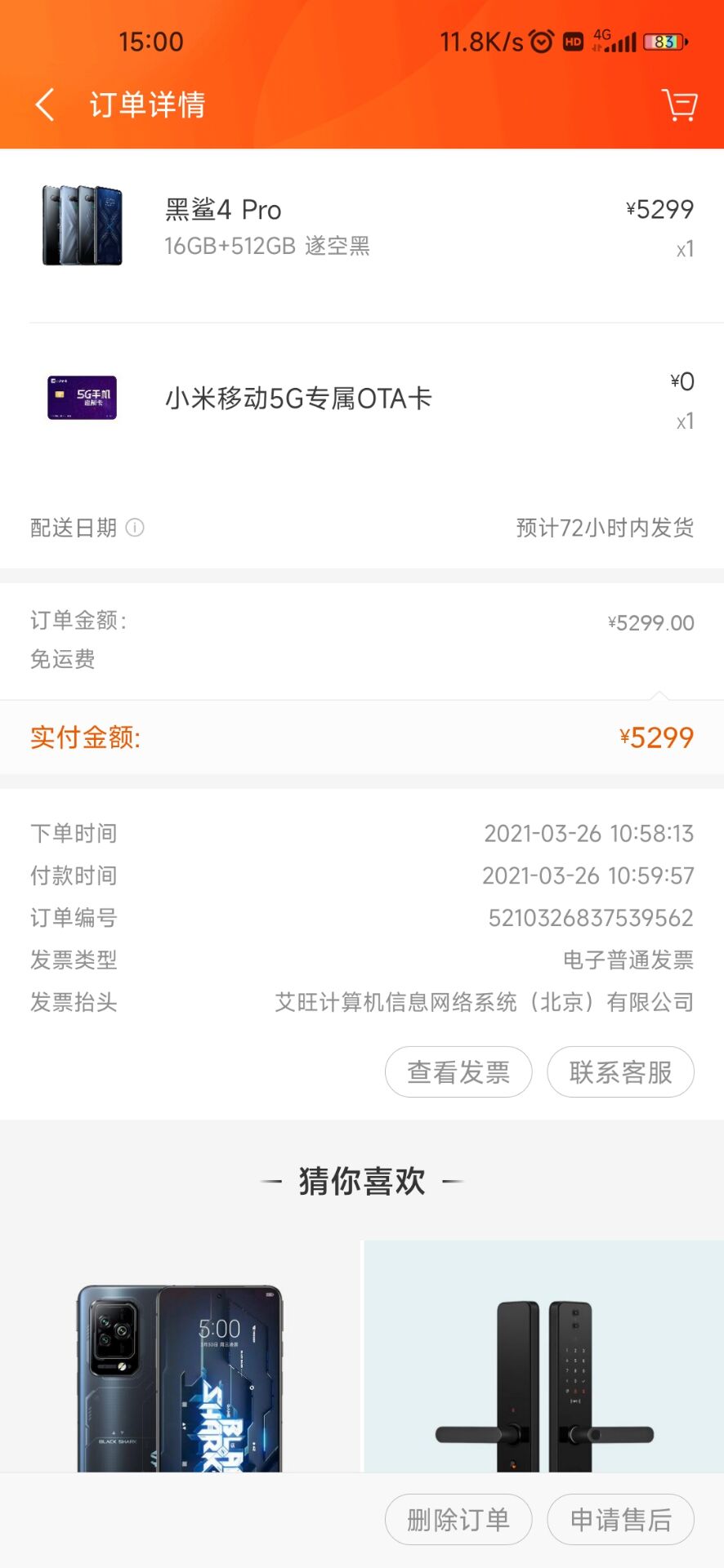Open the shopping cart icon
724x1568 pixels.
[x=679, y=105]
